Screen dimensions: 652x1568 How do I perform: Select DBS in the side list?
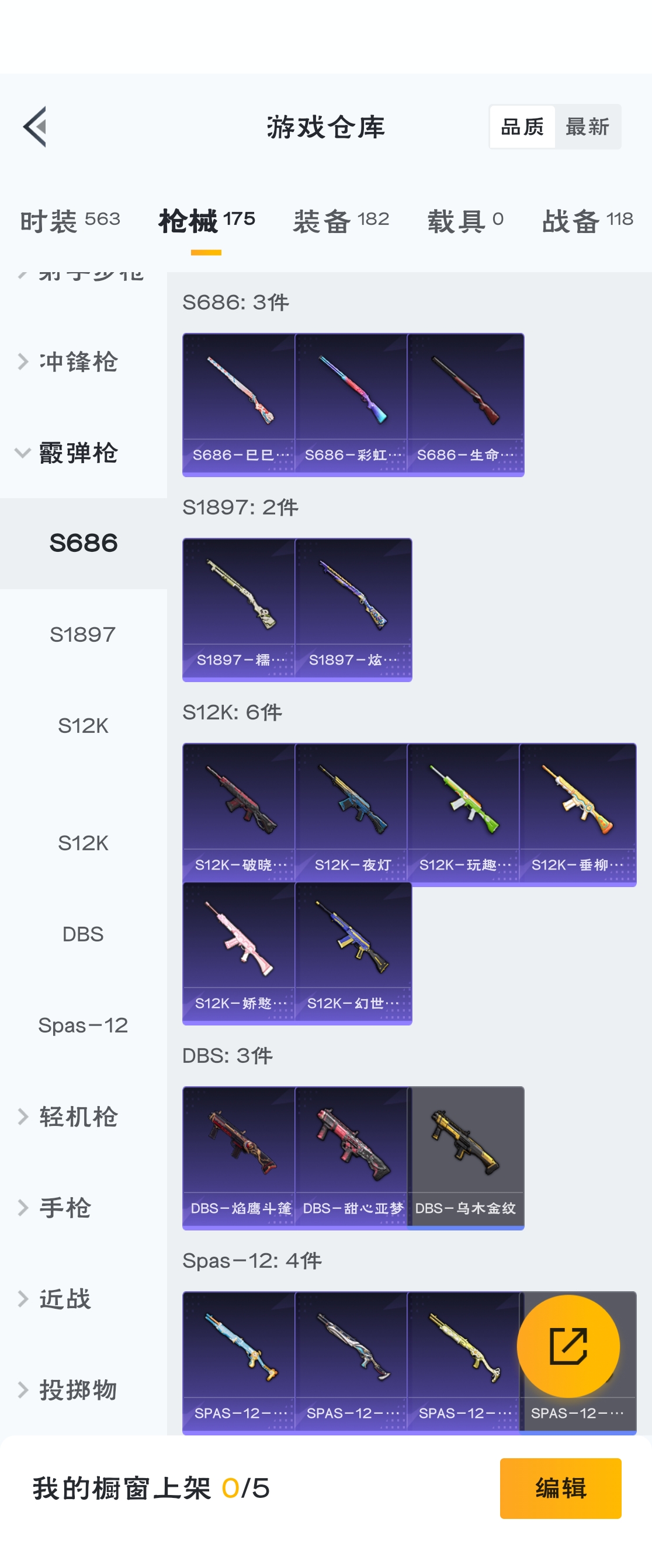pos(83,934)
